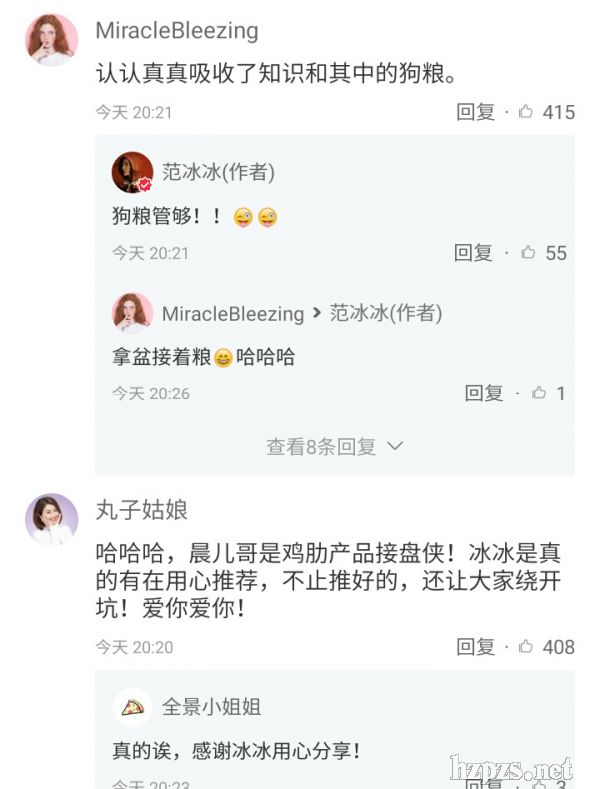Open 全景小姐姐's profile avatar
The image size is (600, 789).
(x=132, y=707)
